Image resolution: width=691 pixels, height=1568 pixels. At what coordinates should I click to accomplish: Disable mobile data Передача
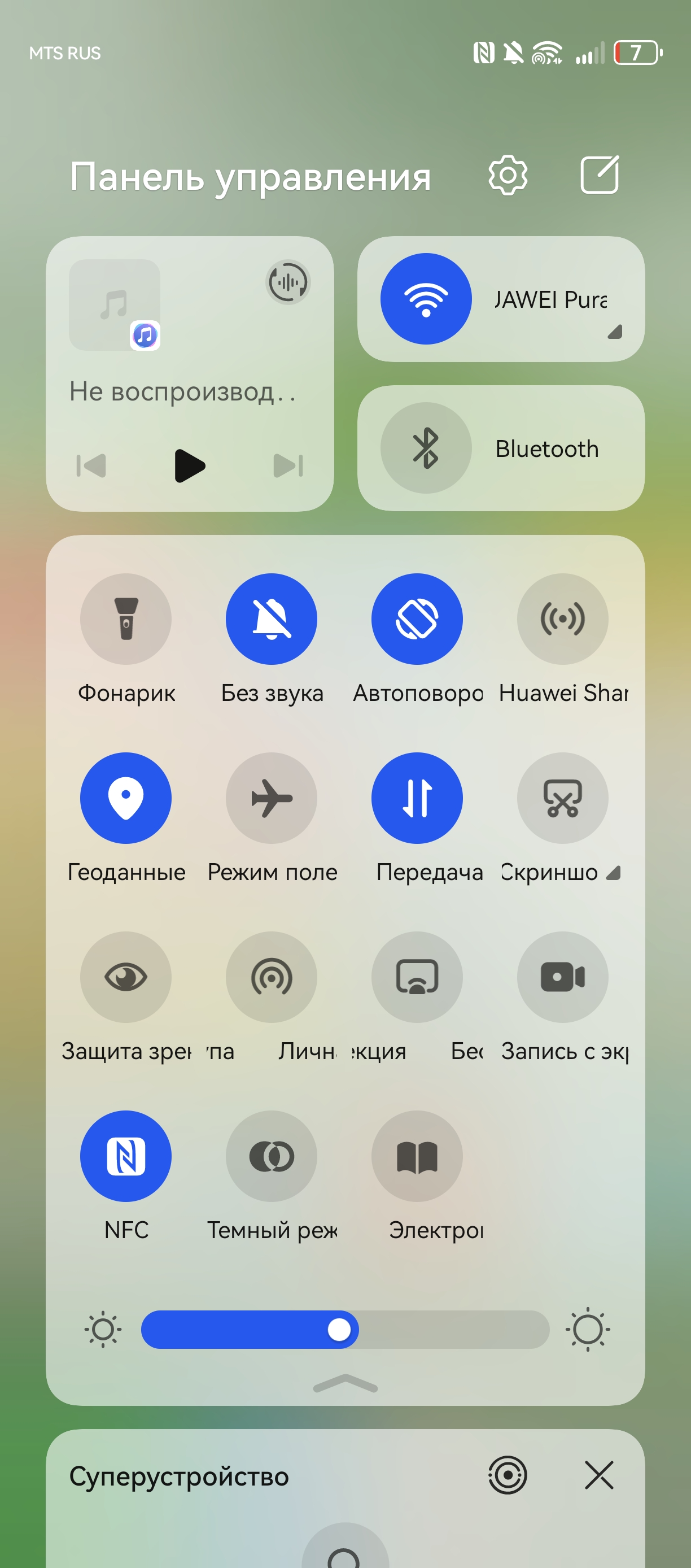pos(417,798)
